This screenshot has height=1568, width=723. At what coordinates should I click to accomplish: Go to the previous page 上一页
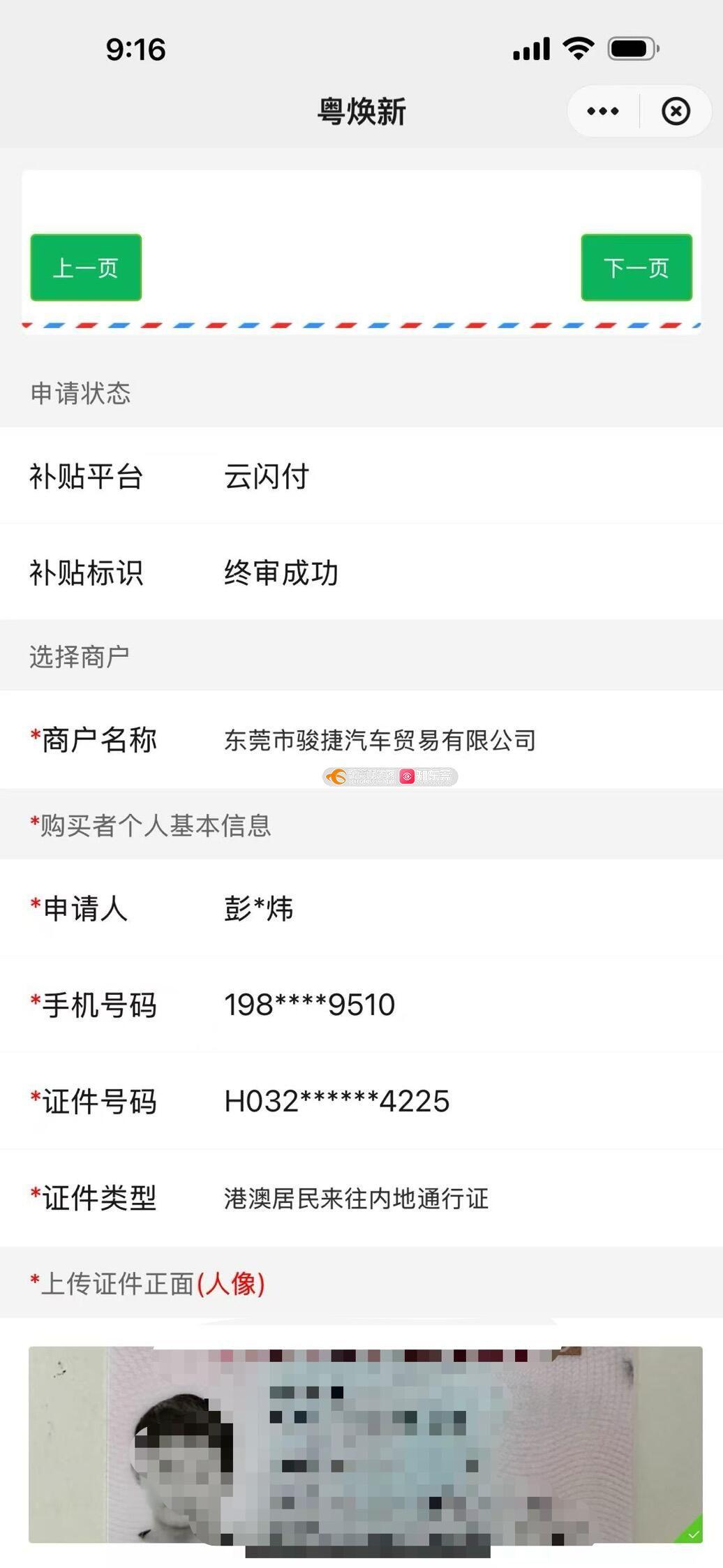(x=86, y=267)
